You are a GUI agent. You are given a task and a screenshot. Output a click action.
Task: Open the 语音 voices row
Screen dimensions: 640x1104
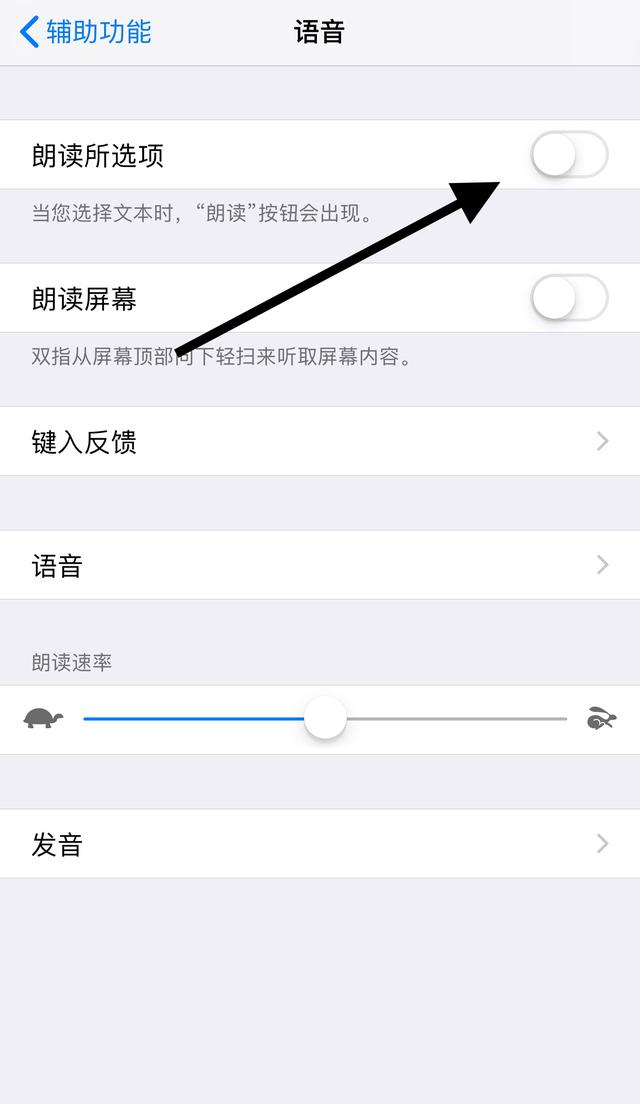point(320,565)
